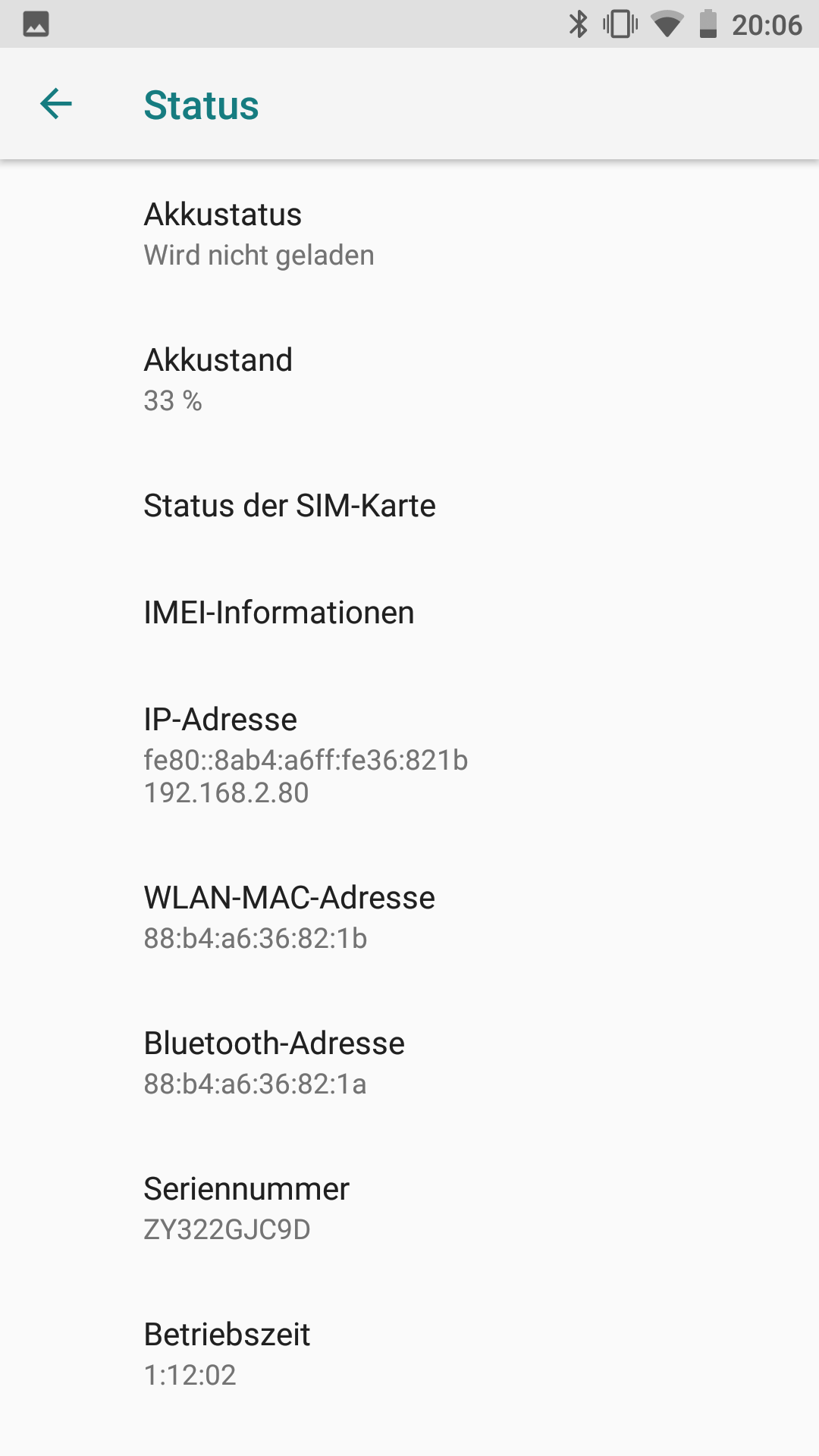
Task: Select the Akkustand entry showing 33 %
Action: coord(220,379)
